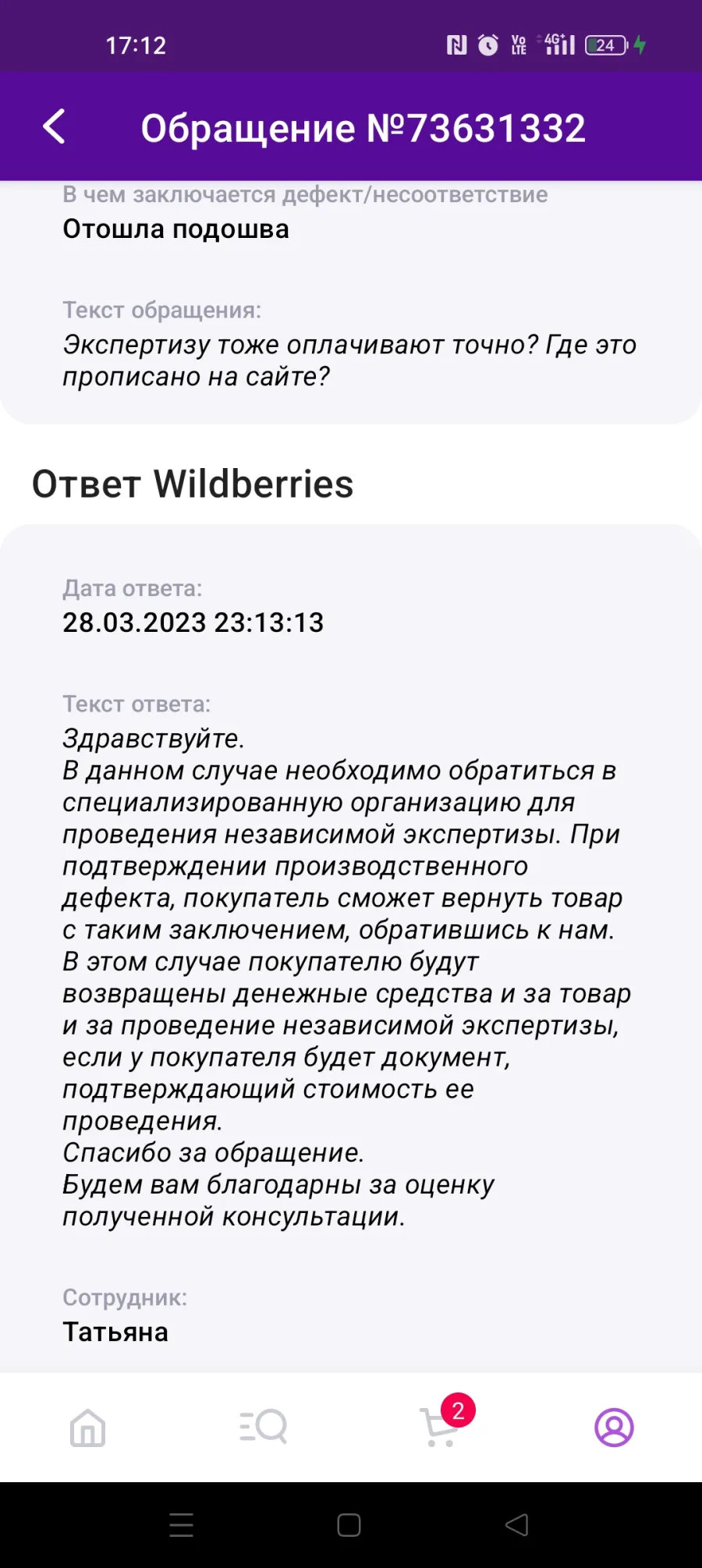702x1568 pixels.
Task: Open the catalog search tab
Action: pyautogui.click(x=263, y=1427)
